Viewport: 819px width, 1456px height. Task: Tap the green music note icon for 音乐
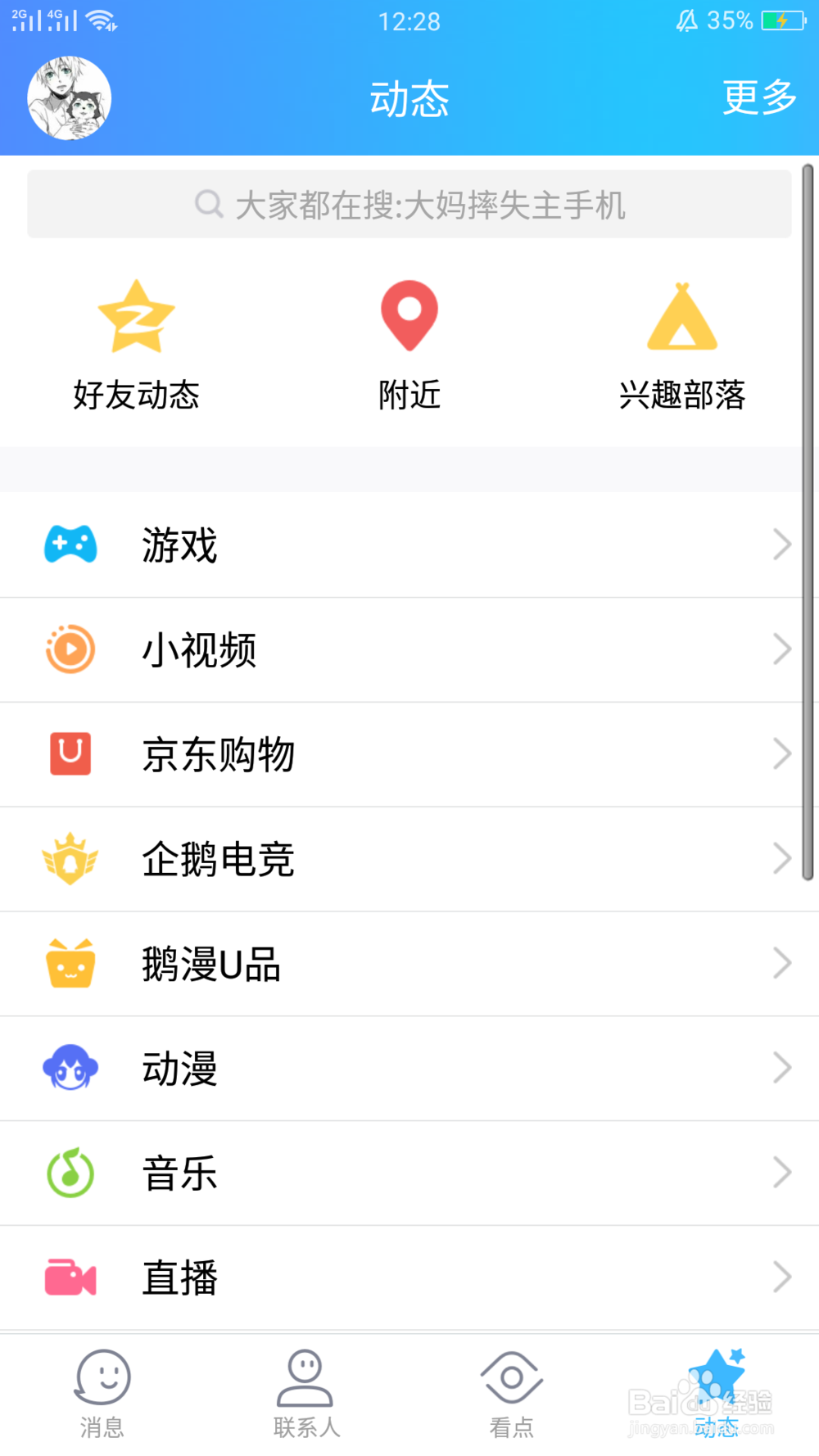tap(71, 1173)
